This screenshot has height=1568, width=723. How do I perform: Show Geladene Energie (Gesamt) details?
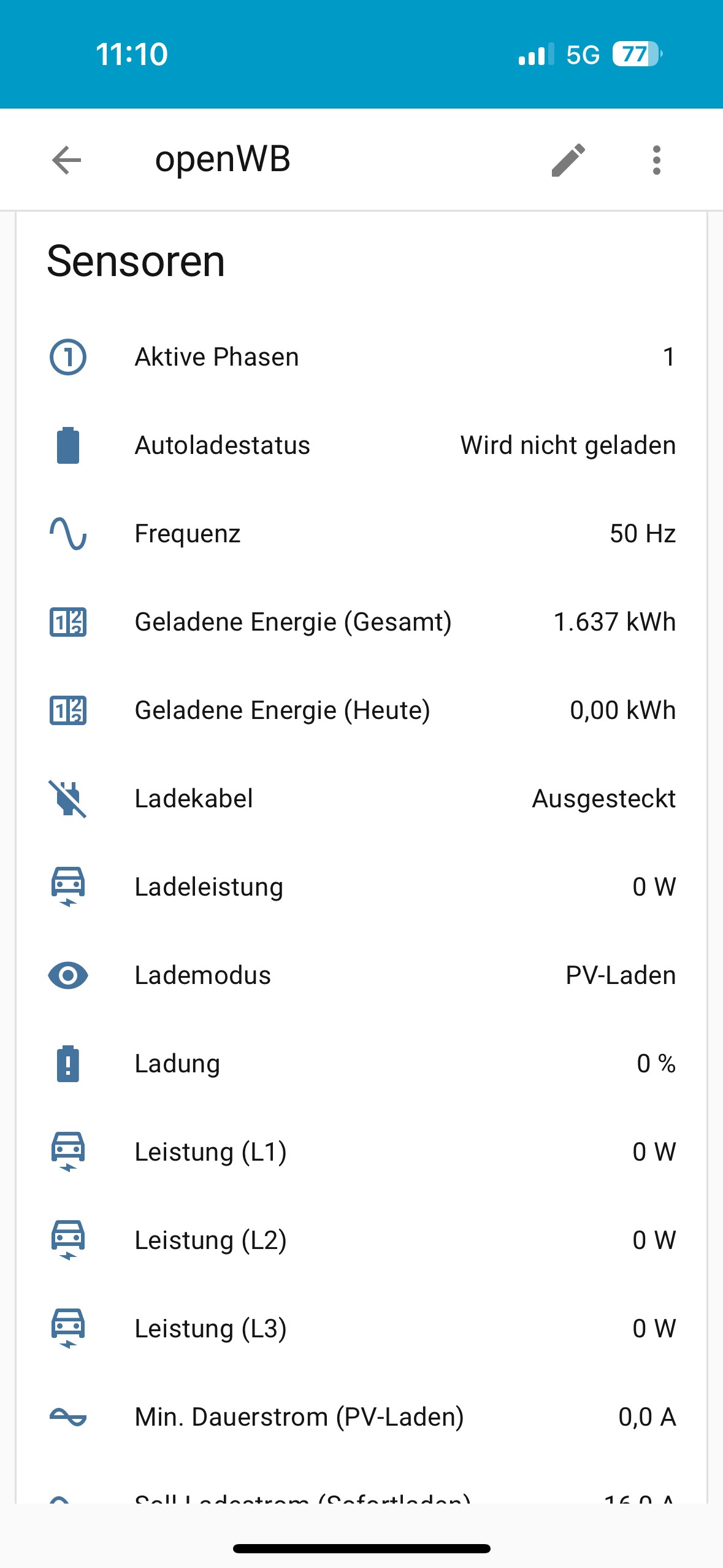coord(361,622)
